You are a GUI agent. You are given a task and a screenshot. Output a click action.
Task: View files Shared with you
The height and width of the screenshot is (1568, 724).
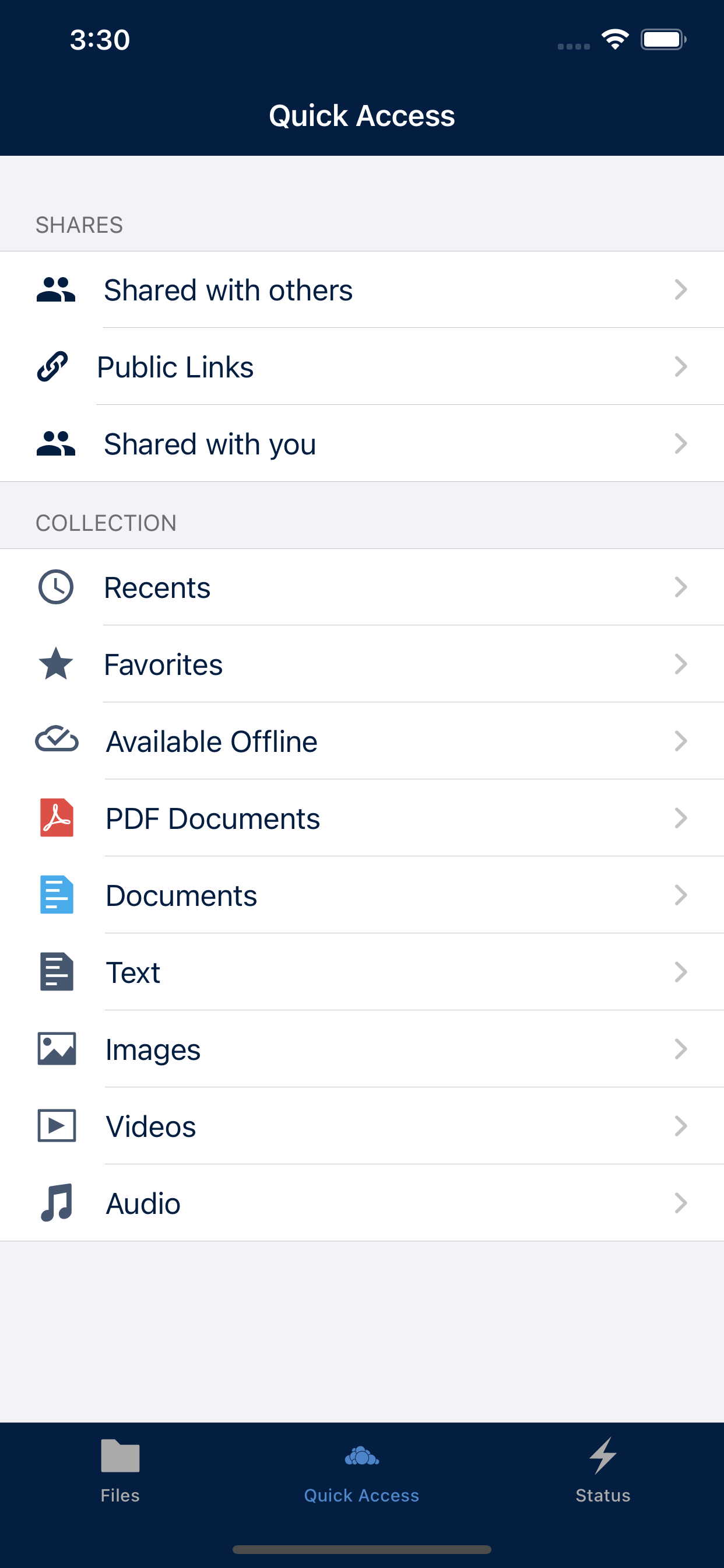361,444
